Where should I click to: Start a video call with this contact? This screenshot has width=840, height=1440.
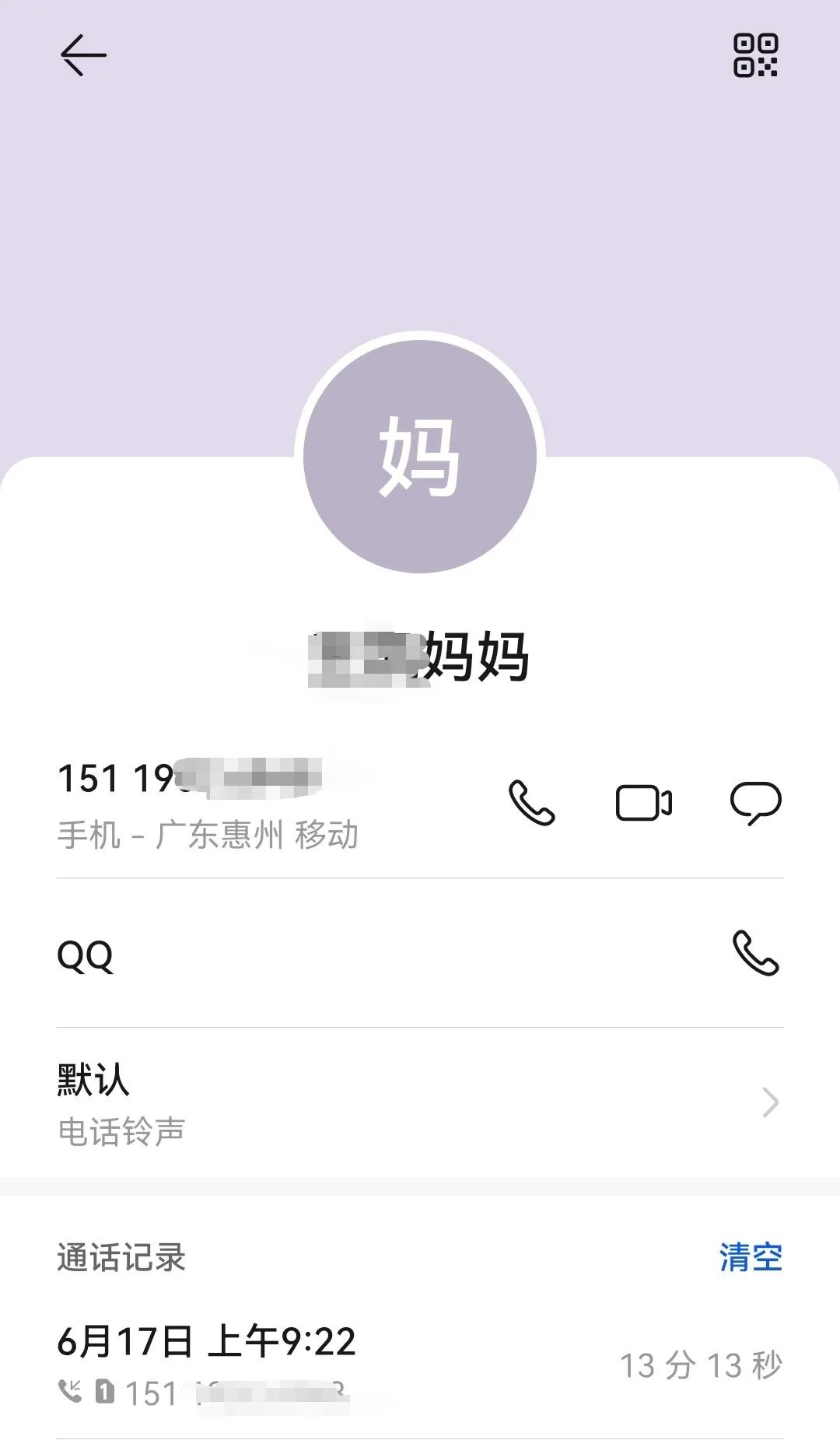pyautogui.click(x=644, y=803)
